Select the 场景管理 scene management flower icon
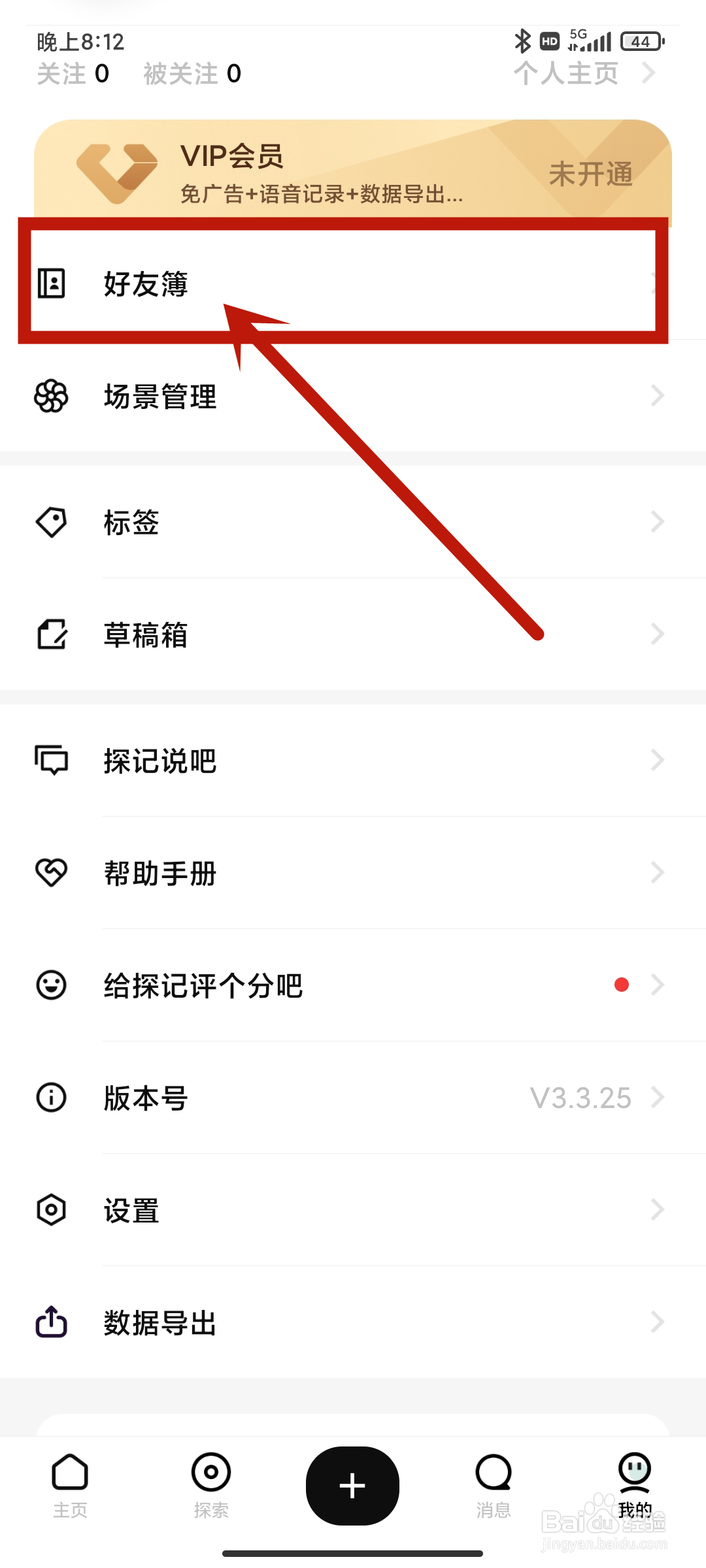This screenshot has width=706, height=1568. click(51, 396)
